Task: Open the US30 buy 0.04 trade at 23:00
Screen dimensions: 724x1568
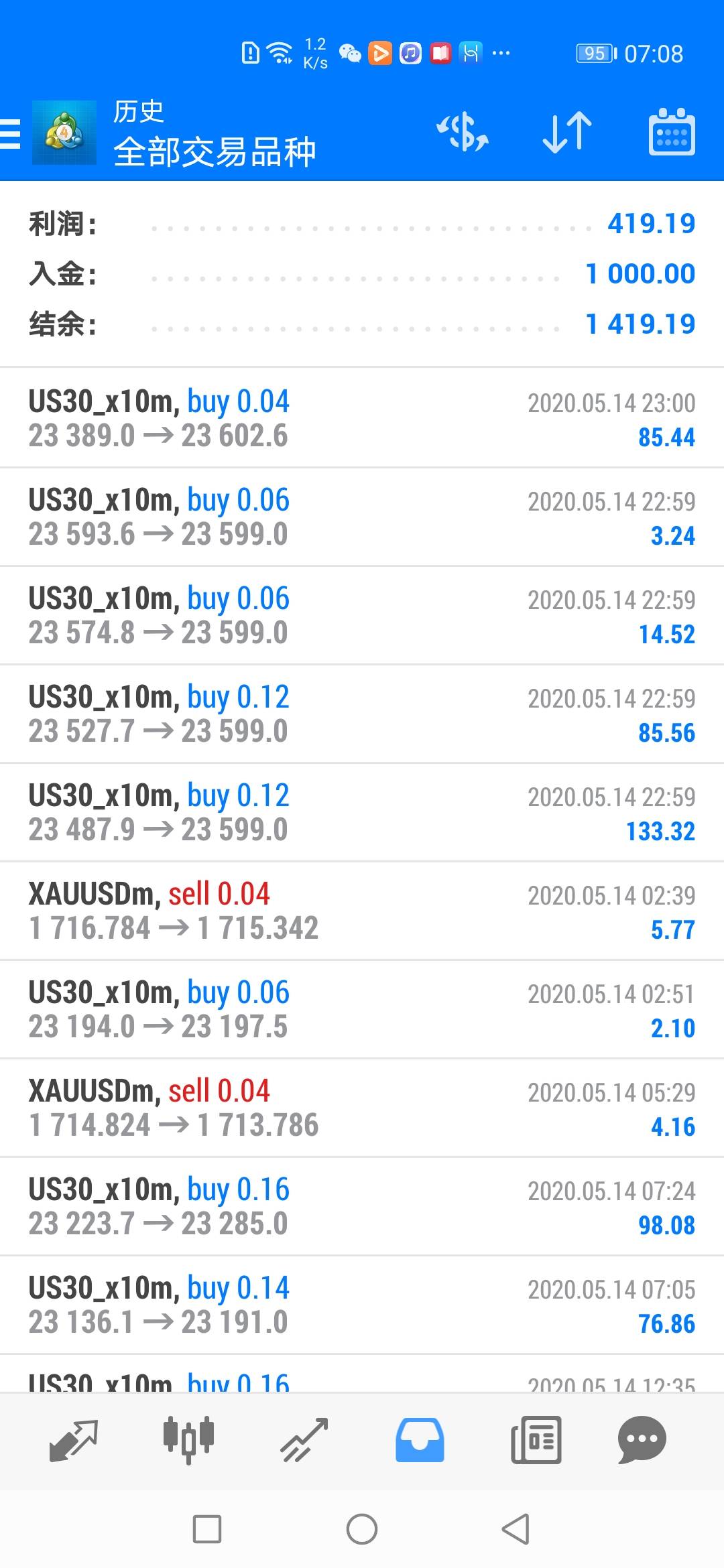Action: click(x=362, y=418)
